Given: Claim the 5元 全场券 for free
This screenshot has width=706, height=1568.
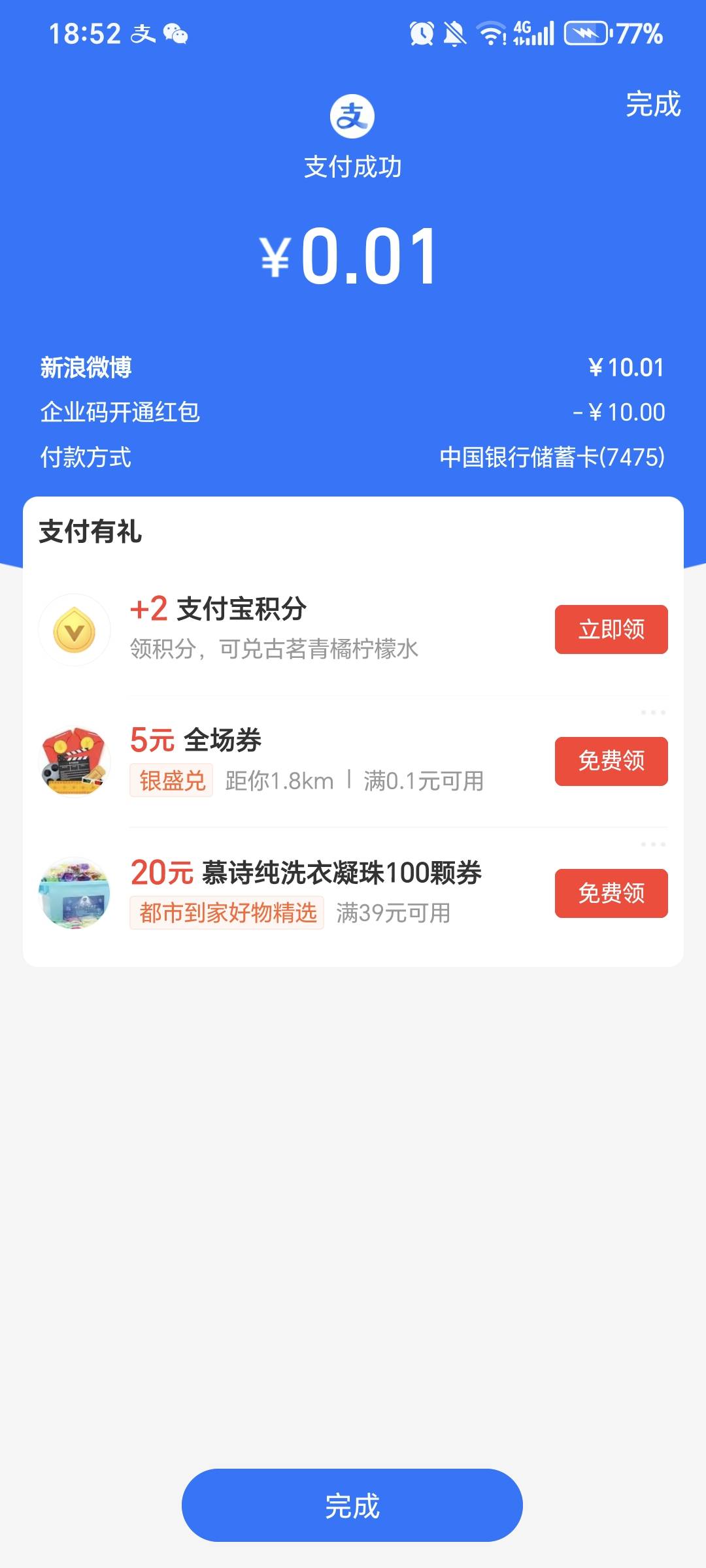Looking at the screenshot, I should [x=611, y=761].
